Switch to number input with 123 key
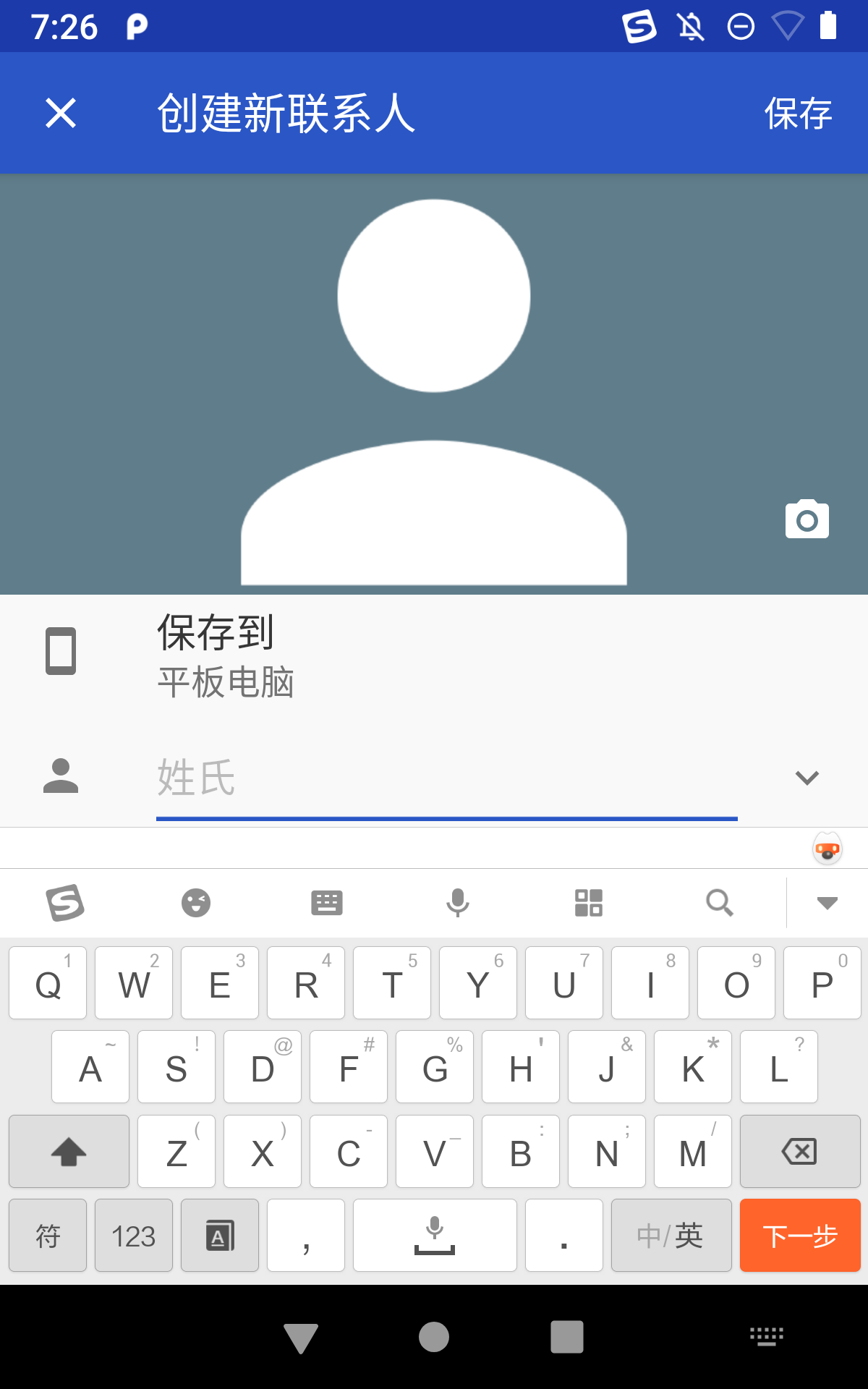Viewport: 868px width, 1389px height. (x=133, y=1236)
